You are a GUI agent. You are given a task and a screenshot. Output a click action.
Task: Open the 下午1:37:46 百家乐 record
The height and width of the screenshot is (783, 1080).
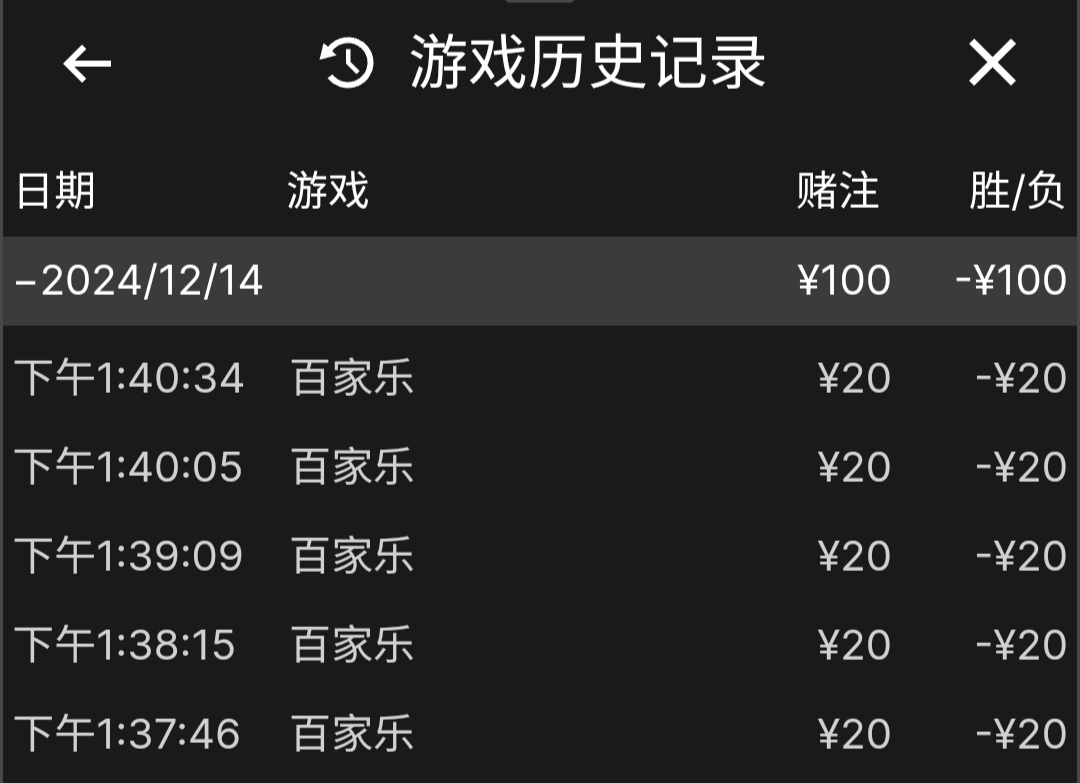click(x=540, y=734)
